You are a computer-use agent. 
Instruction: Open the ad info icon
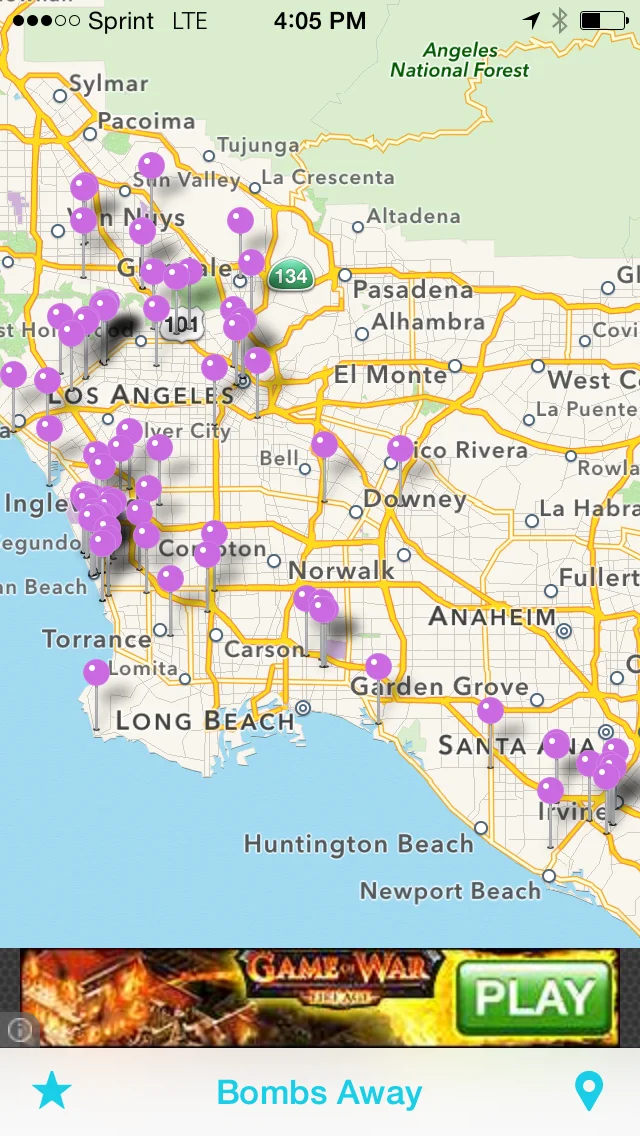pyautogui.click(x=19, y=1029)
